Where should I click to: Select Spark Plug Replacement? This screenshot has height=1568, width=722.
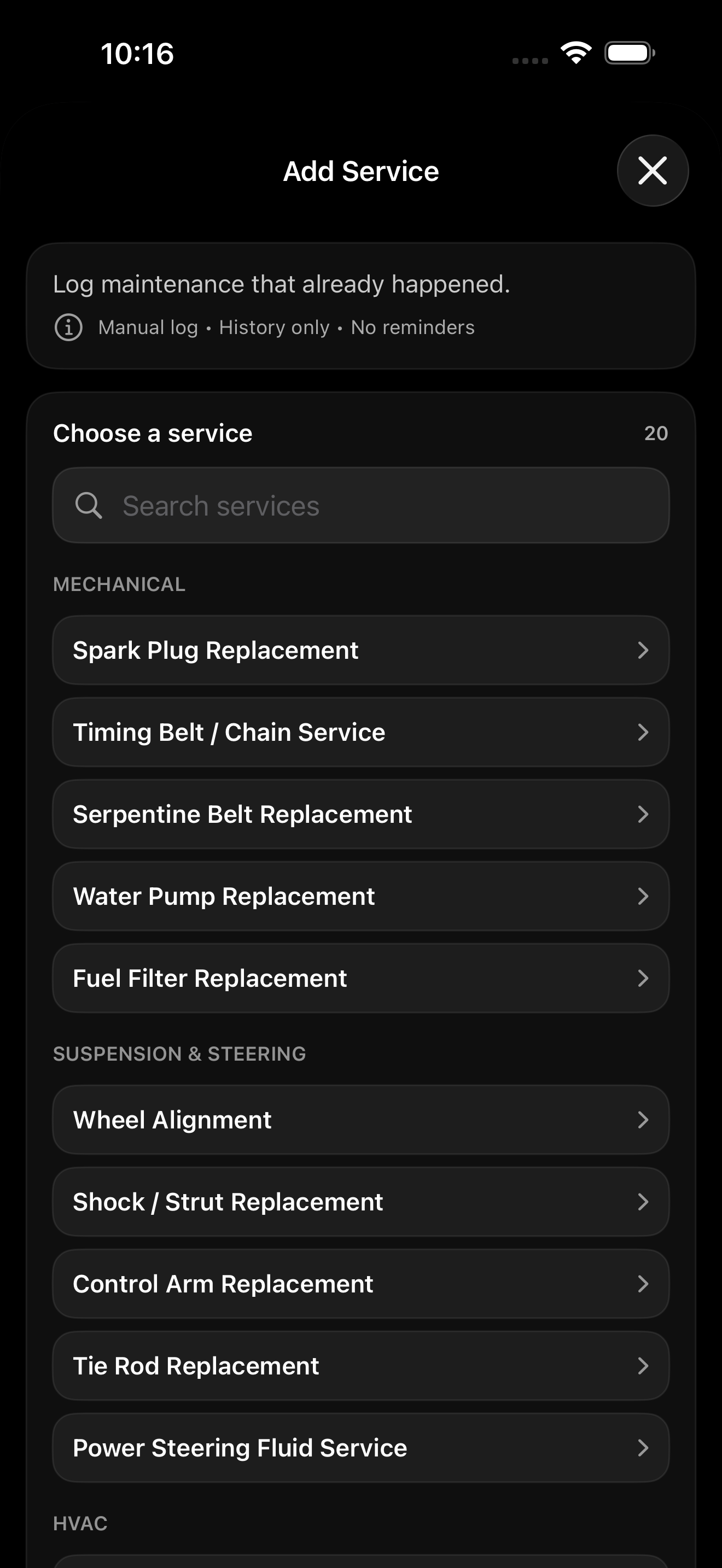tap(360, 650)
